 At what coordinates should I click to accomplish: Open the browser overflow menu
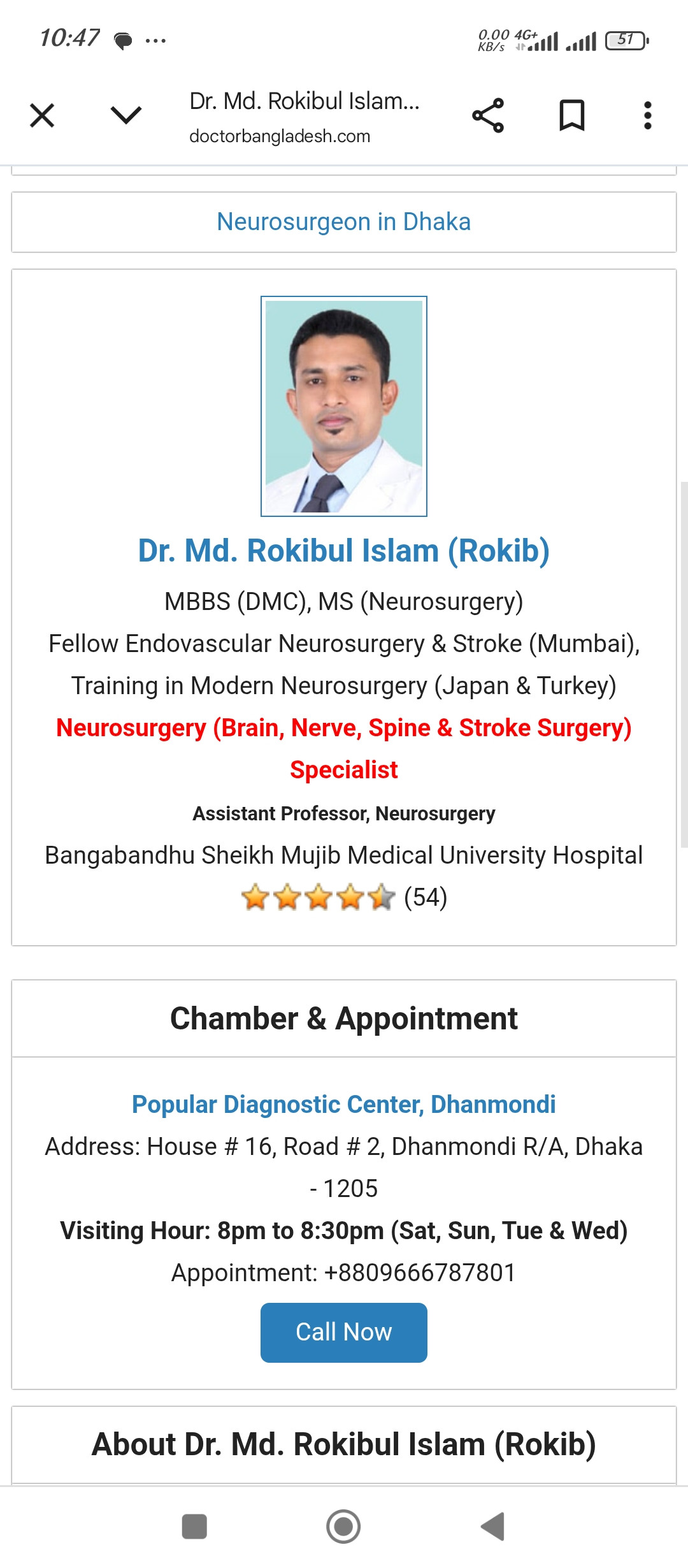click(647, 115)
